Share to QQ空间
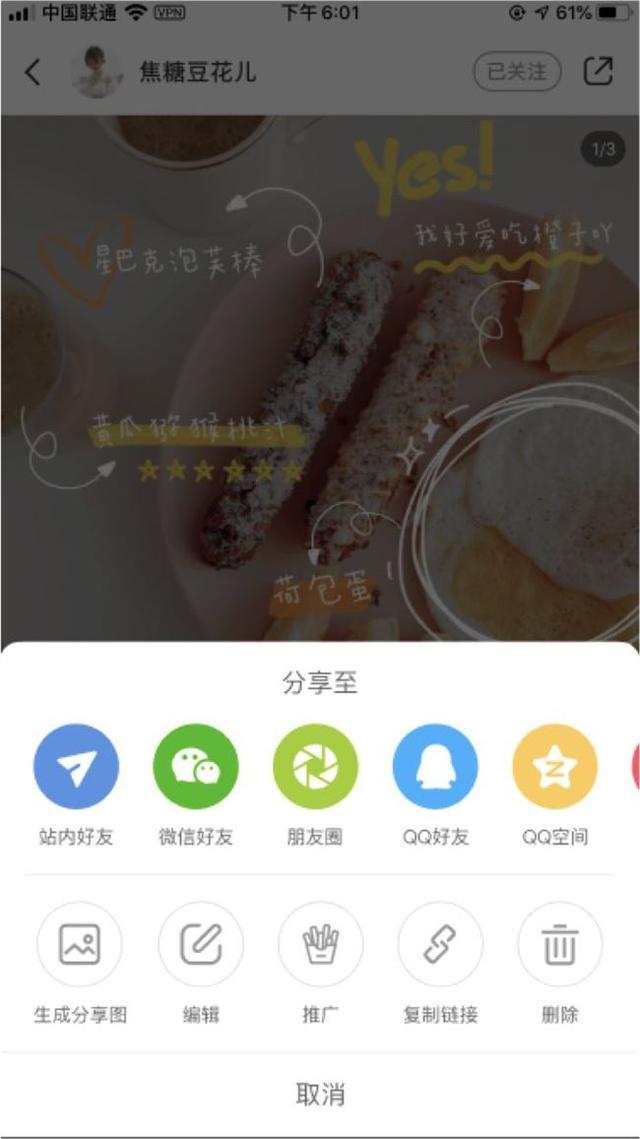This screenshot has height=1139, width=640. click(x=555, y=767)
